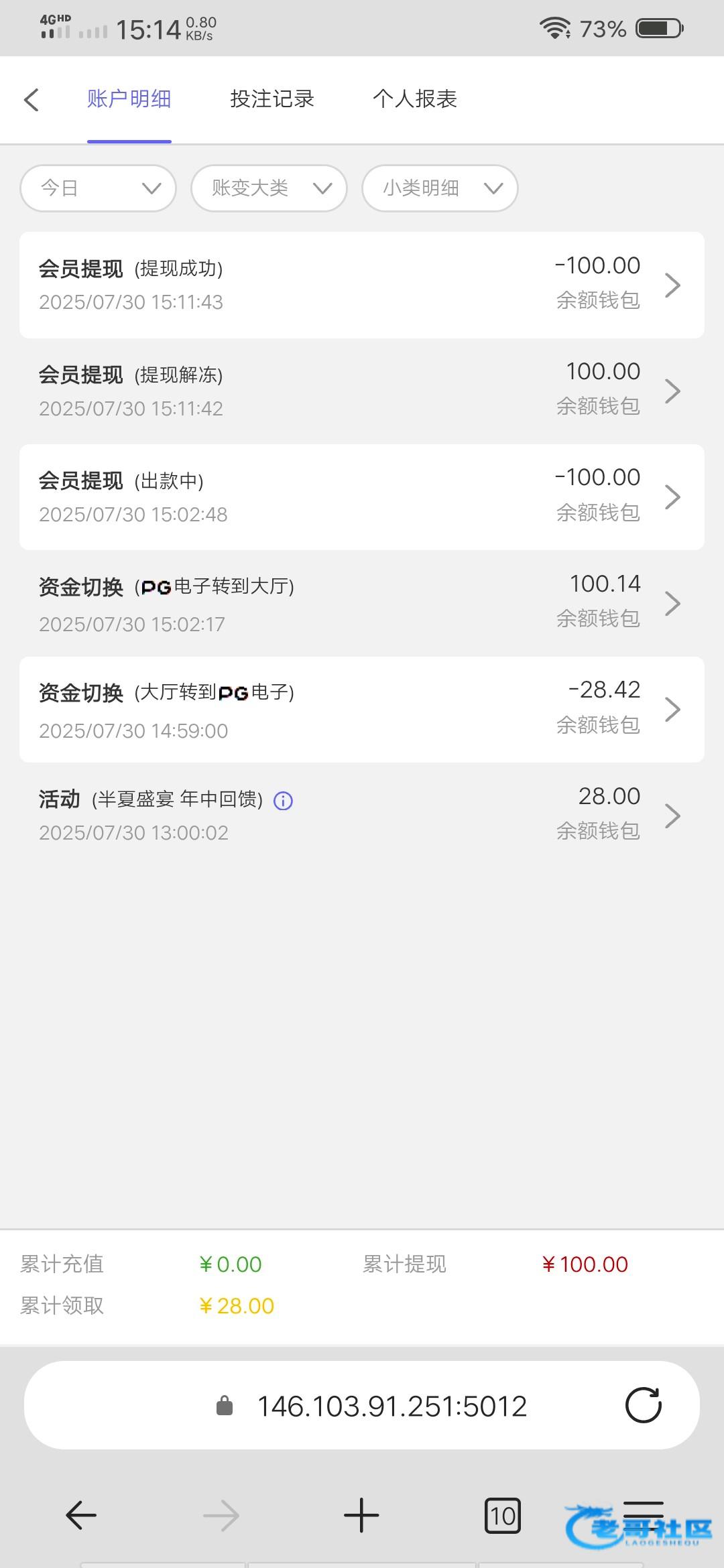Screen dimensions: 724x1568
Task: Open the 会员提现 (提现成功) record
Action: (362, 285)
